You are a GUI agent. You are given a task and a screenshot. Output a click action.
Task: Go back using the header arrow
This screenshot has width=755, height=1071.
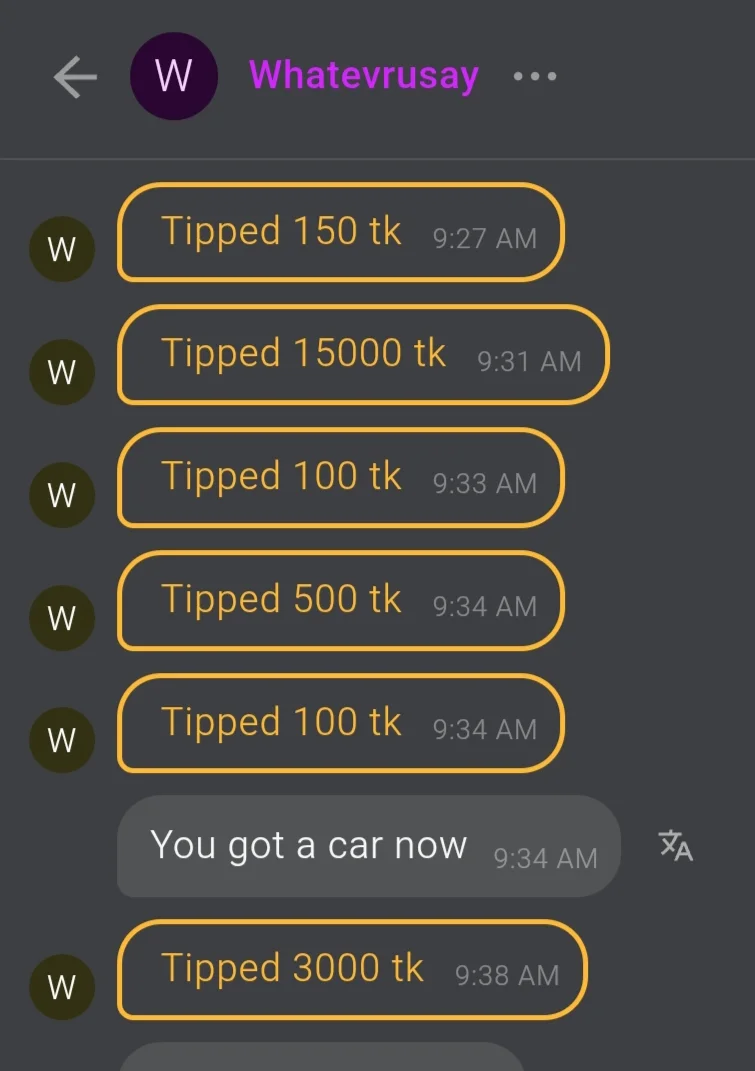75,77
